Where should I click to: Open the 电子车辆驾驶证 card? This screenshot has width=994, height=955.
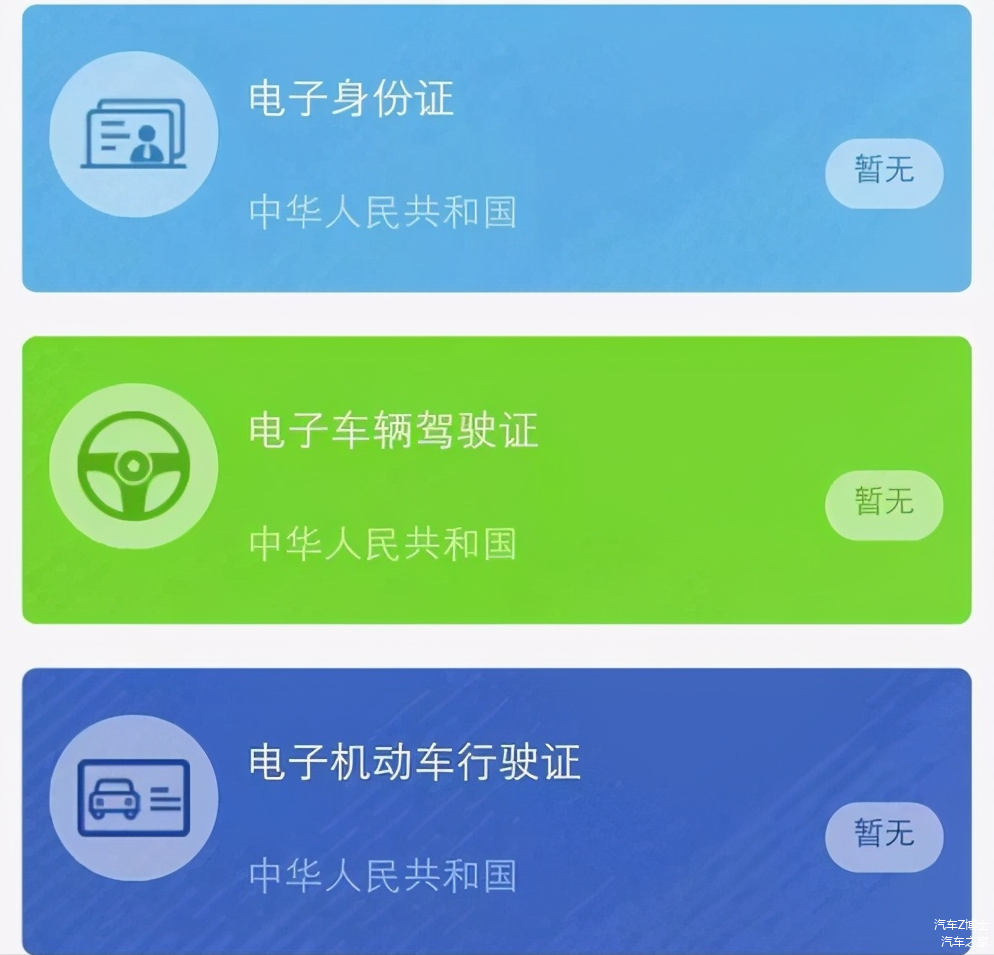496,480
